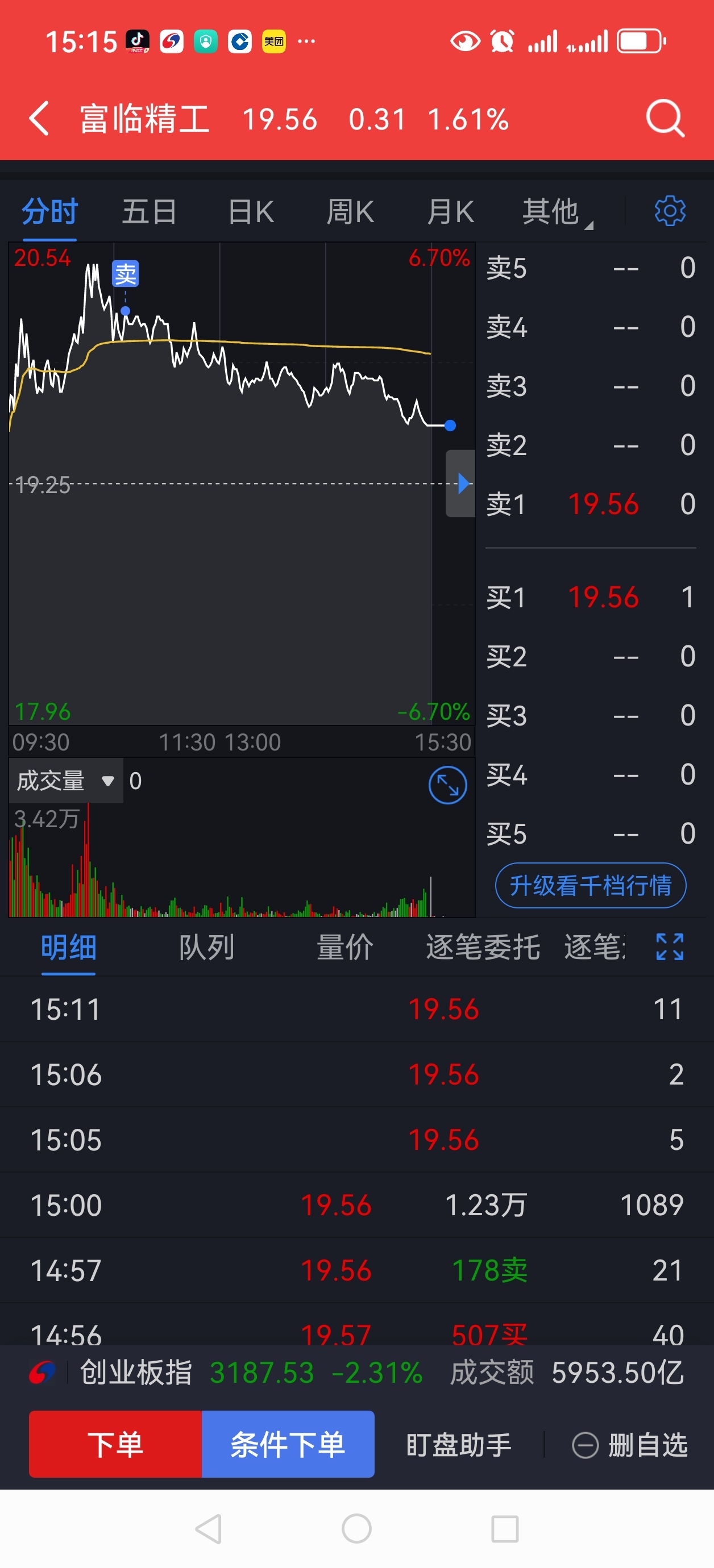714x1568 pixels.
Task: Switch to the 五日 chart tab
Action: point(150,212)
